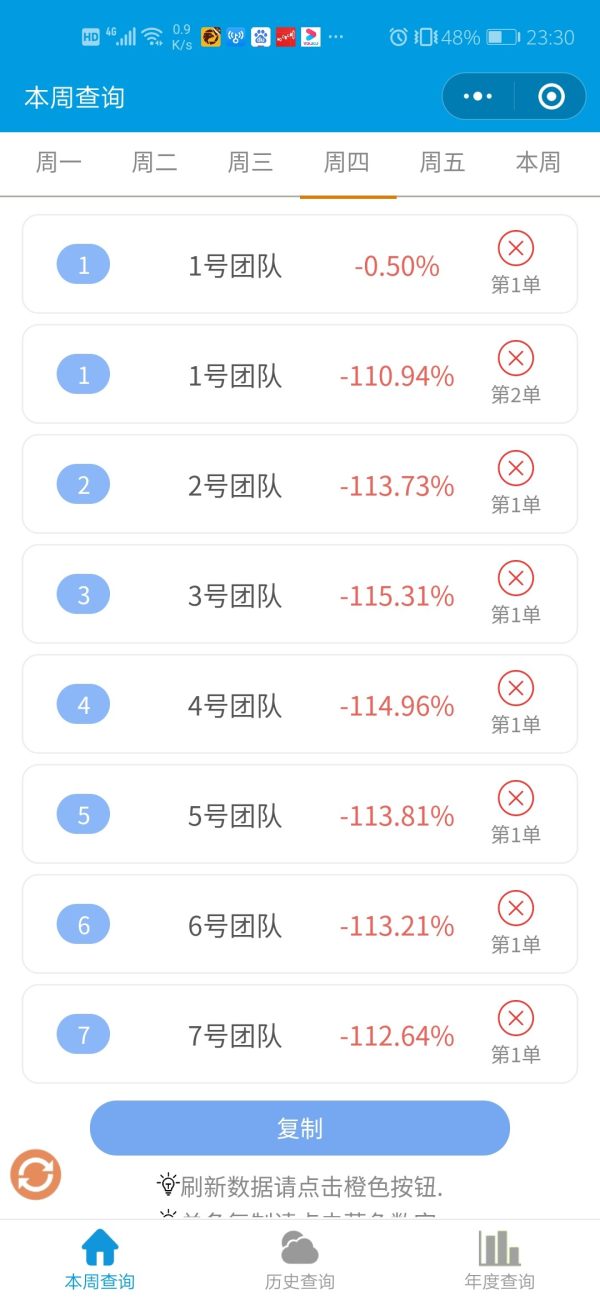Tap the red X on 6号团队 row

pyautogui.click(x=516, y=908)
